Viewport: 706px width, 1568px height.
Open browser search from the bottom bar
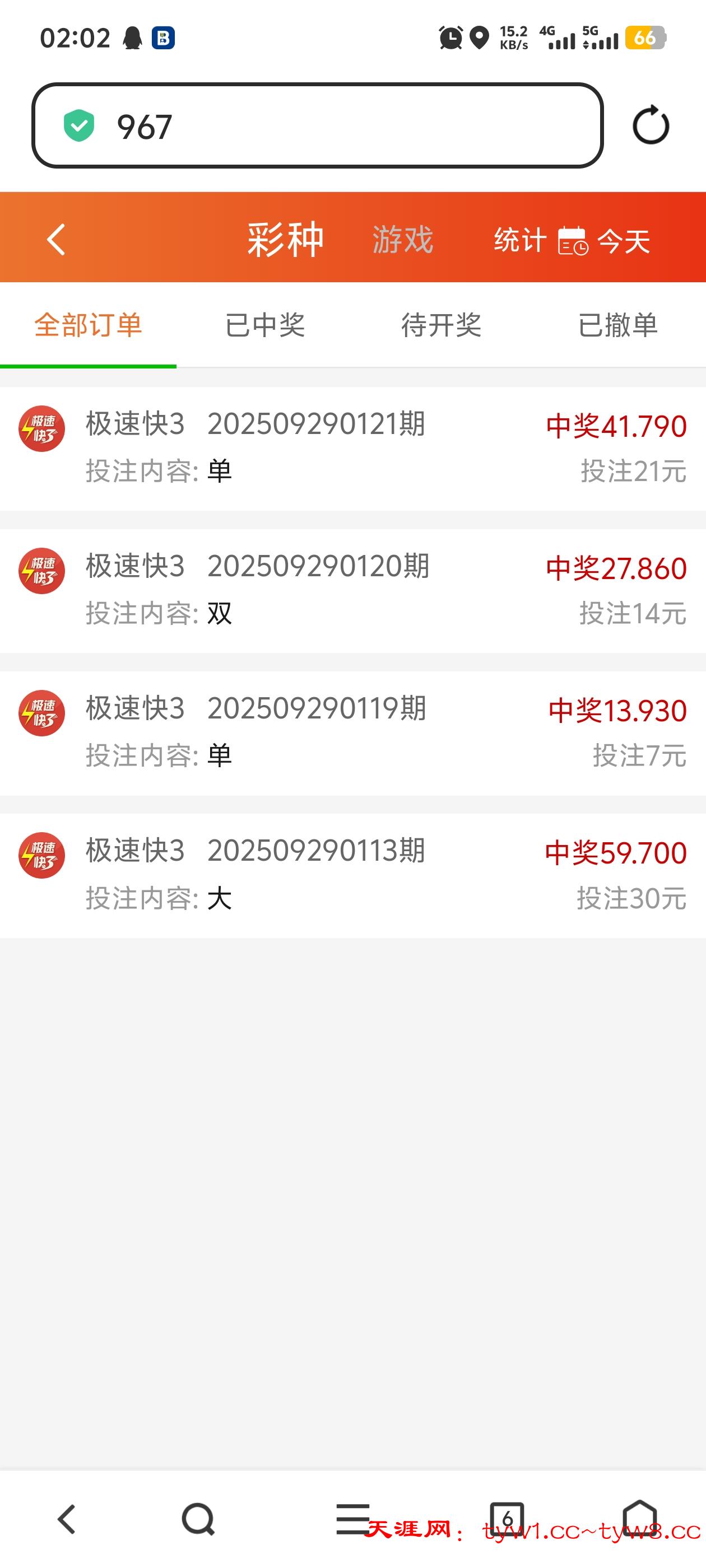pyautogui.click(x=198, y=1519)
